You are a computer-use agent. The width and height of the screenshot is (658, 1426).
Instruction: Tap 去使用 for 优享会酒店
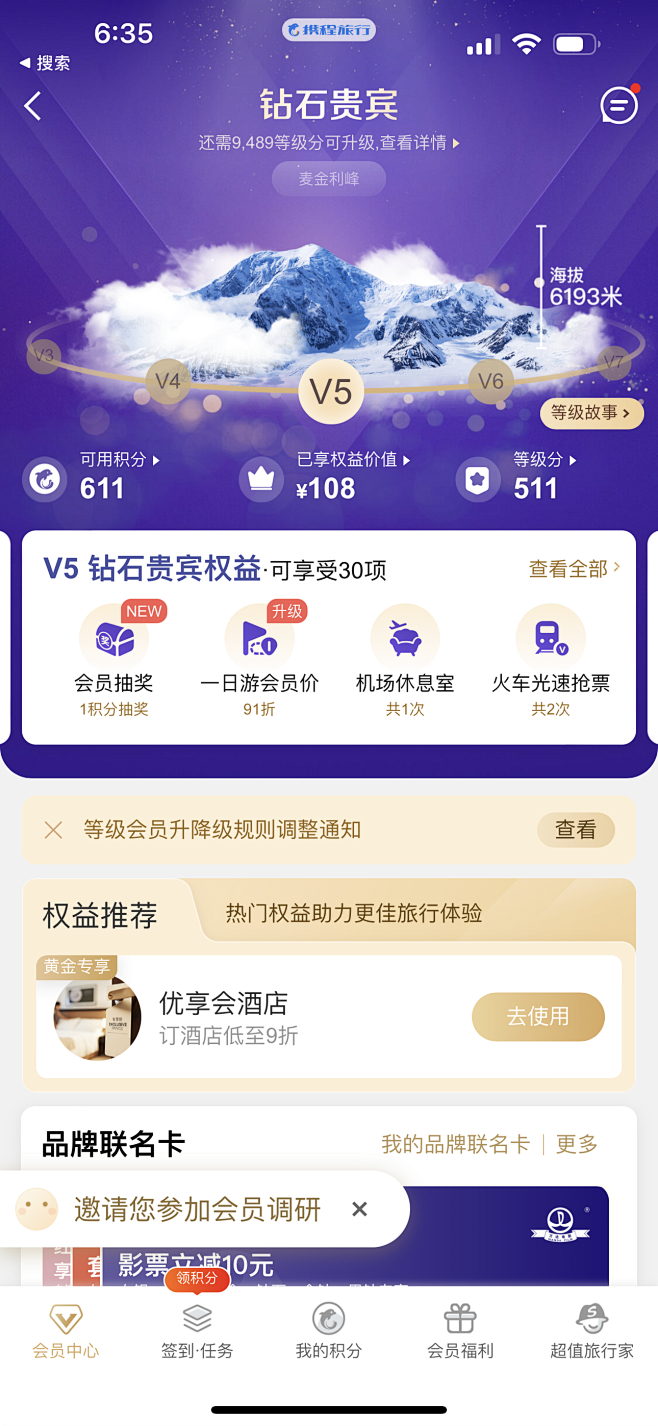click(x=538, y=1016)
